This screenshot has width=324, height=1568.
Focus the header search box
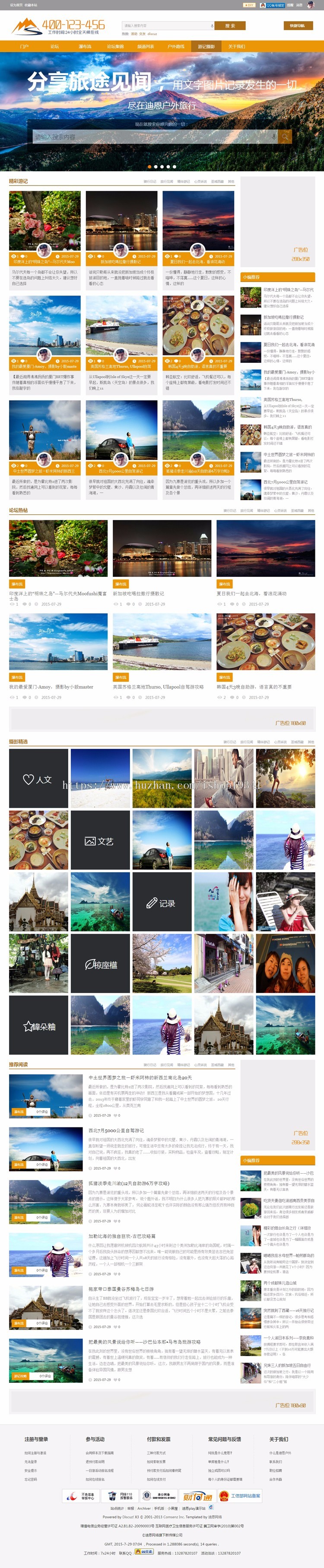165,25
